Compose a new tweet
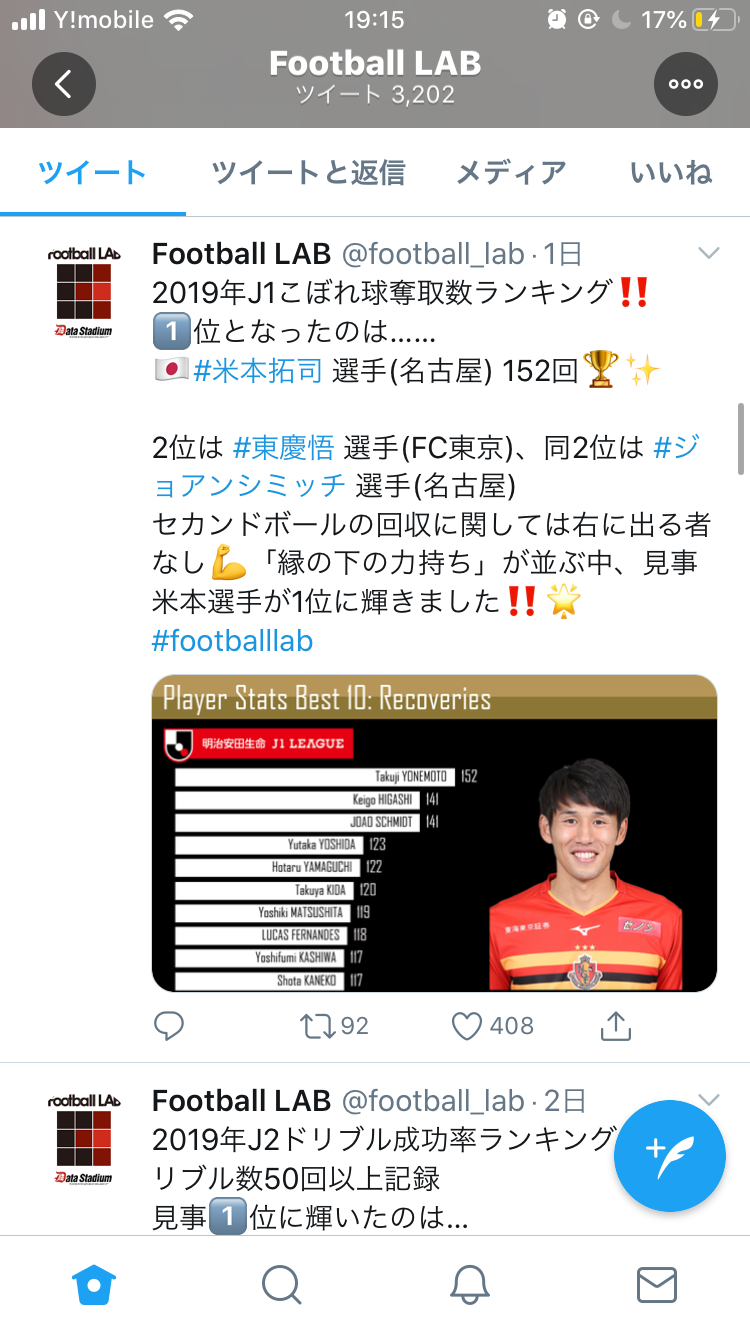750x1334 pixels. (670, 1156)
